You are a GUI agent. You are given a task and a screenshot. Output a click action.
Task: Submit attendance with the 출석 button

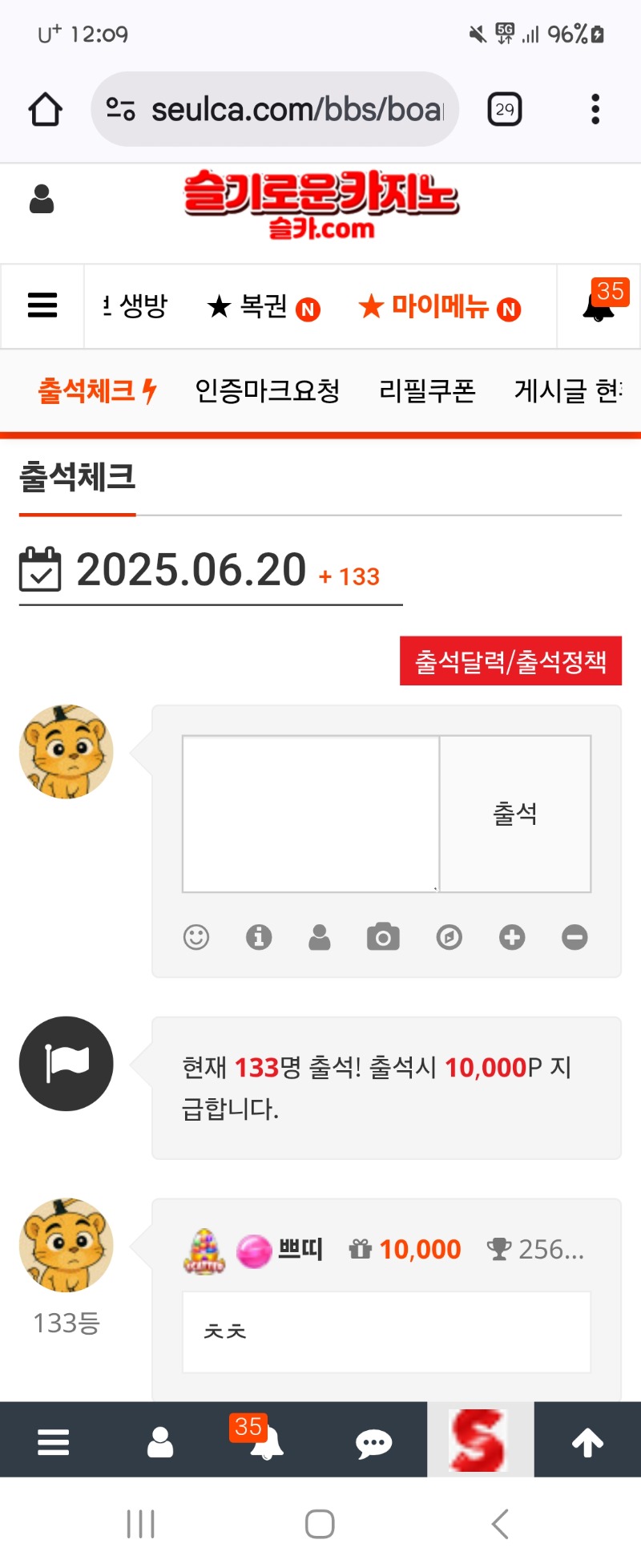coord(515,814)
